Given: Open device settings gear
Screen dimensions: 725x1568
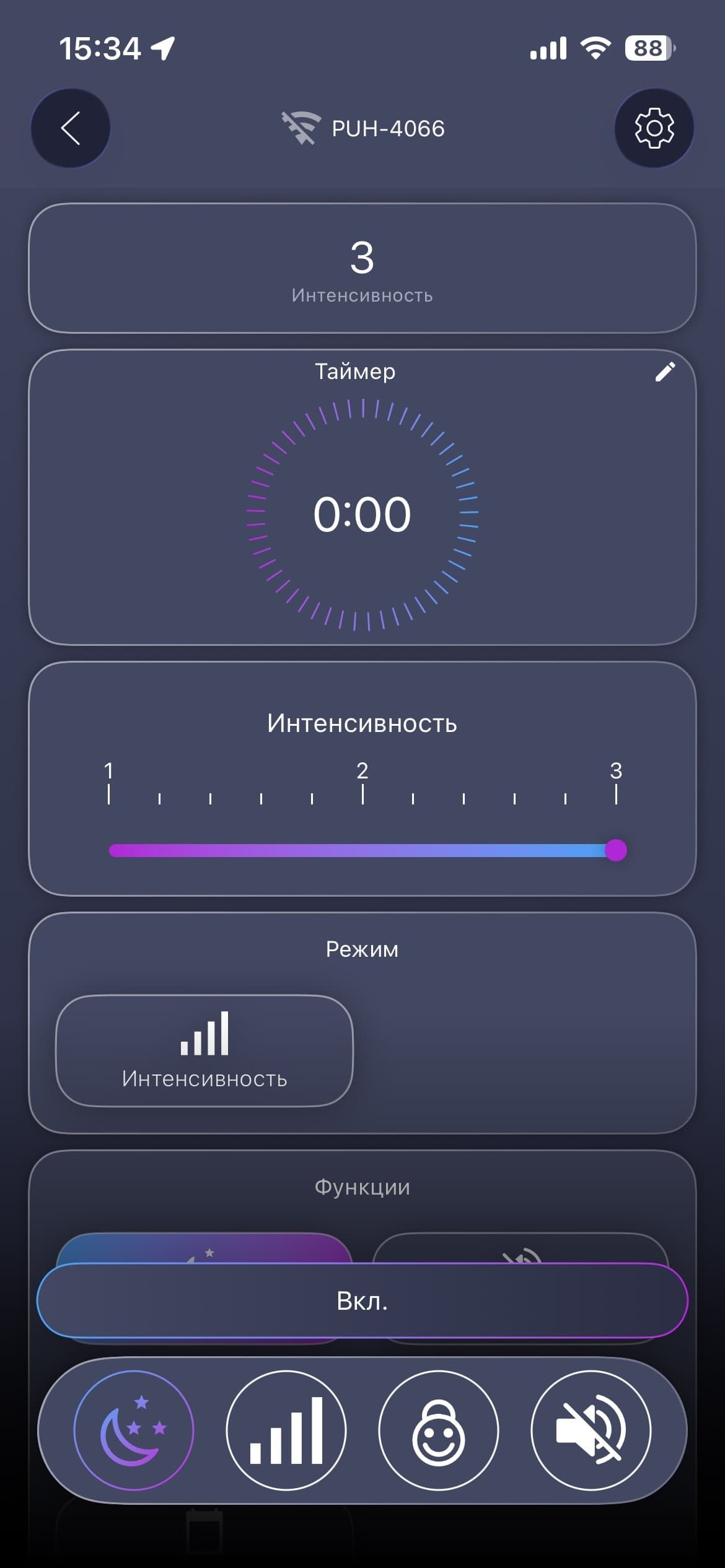Looking at the screenshot, I should click(654, 128).
